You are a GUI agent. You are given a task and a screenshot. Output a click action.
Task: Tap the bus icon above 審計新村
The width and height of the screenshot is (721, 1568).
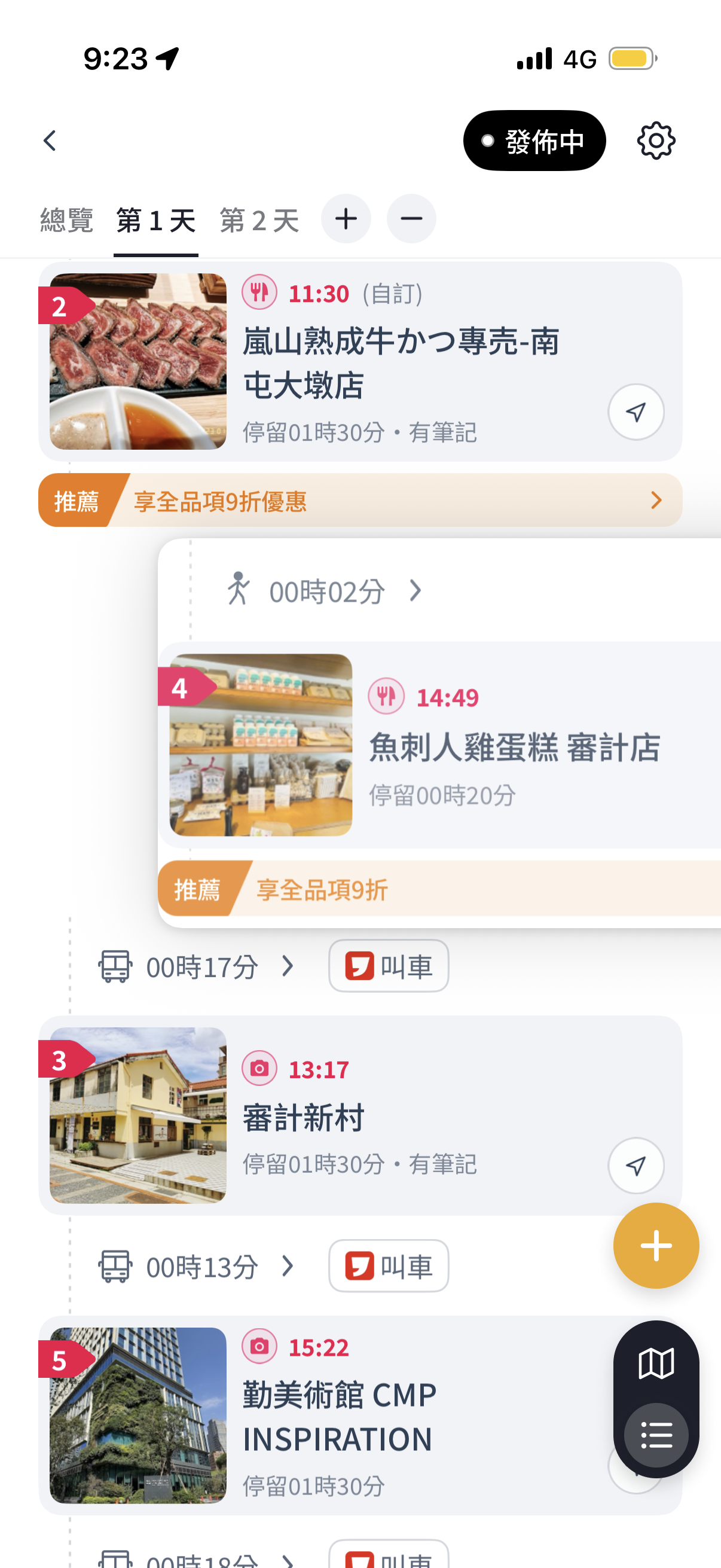click(x=116, y=966)
